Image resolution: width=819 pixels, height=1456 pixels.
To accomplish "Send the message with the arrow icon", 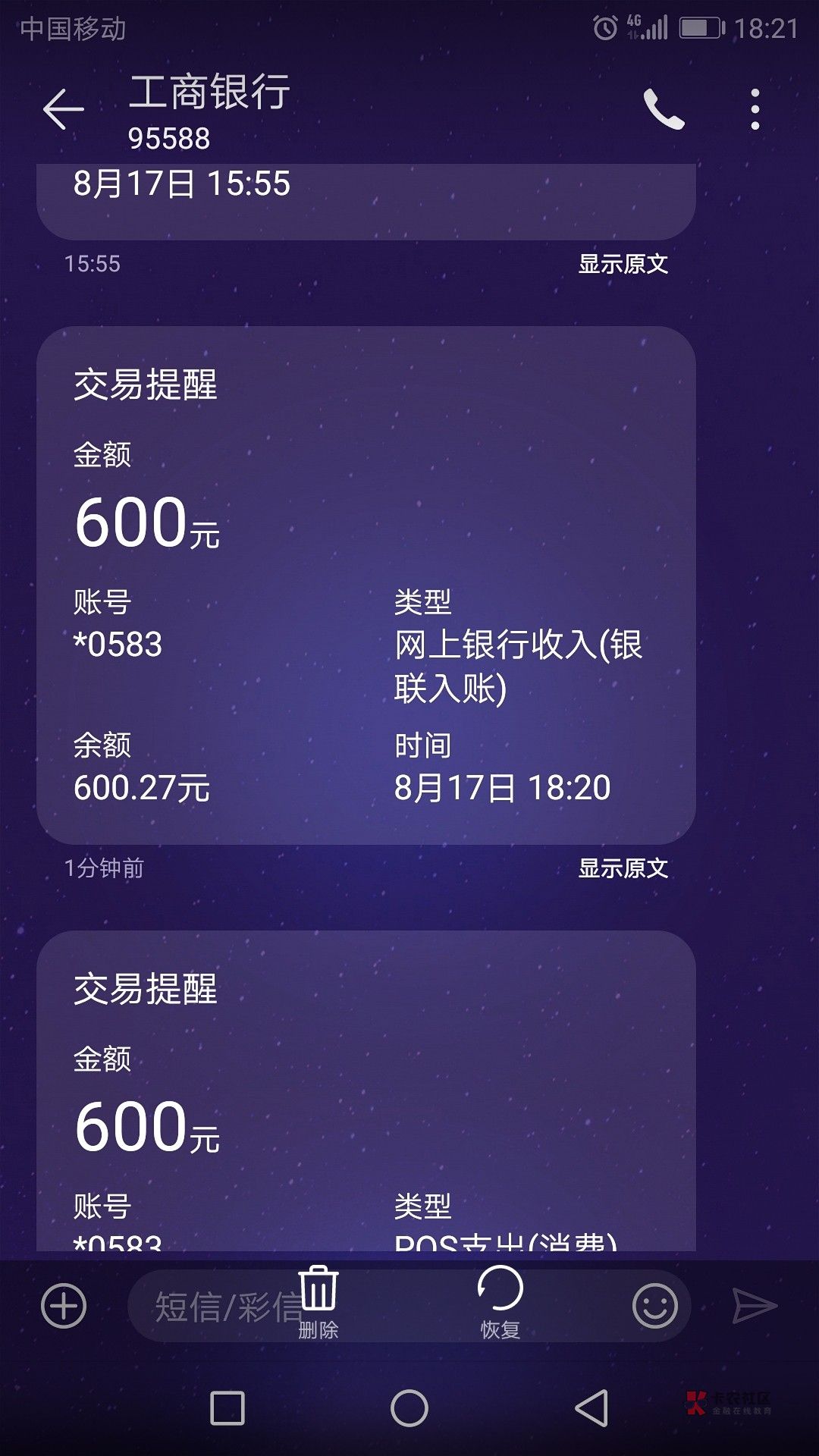I will coord(755,1306).
